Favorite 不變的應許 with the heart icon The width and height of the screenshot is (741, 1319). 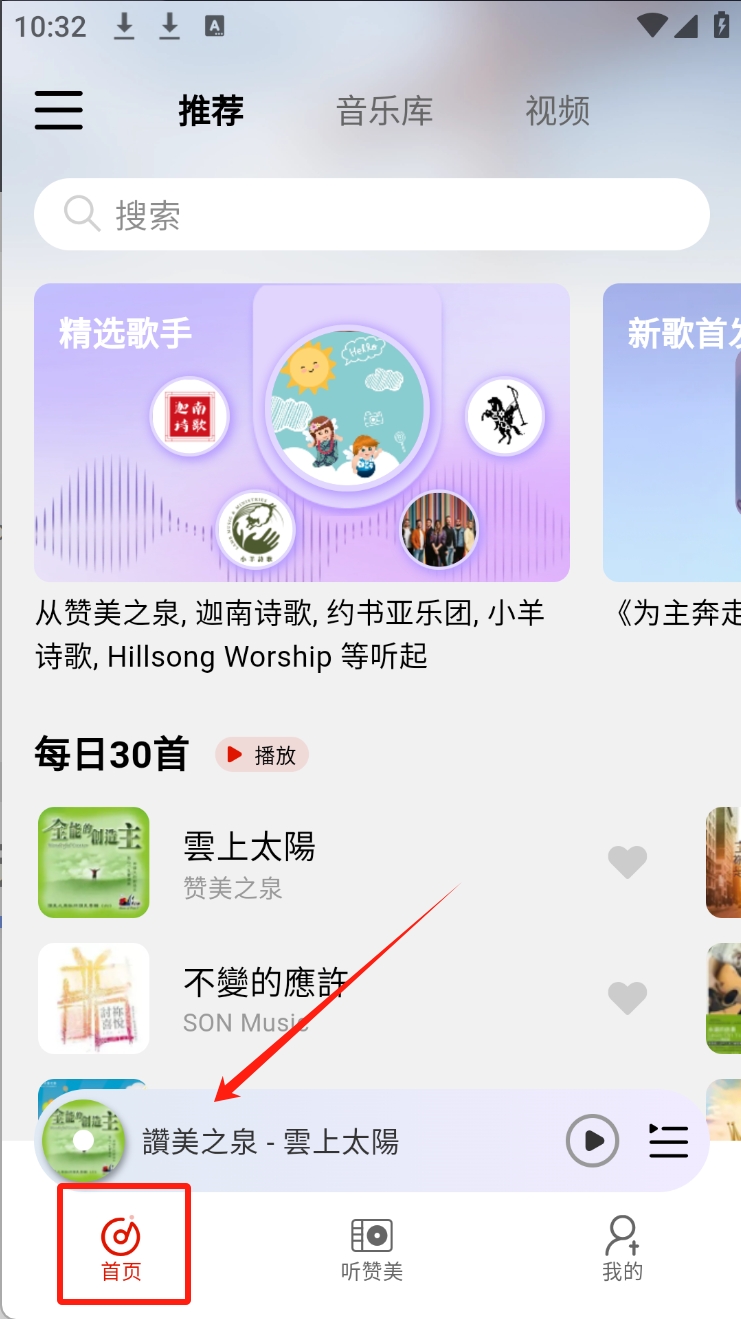pyautogui.click(x=628, y=997)
